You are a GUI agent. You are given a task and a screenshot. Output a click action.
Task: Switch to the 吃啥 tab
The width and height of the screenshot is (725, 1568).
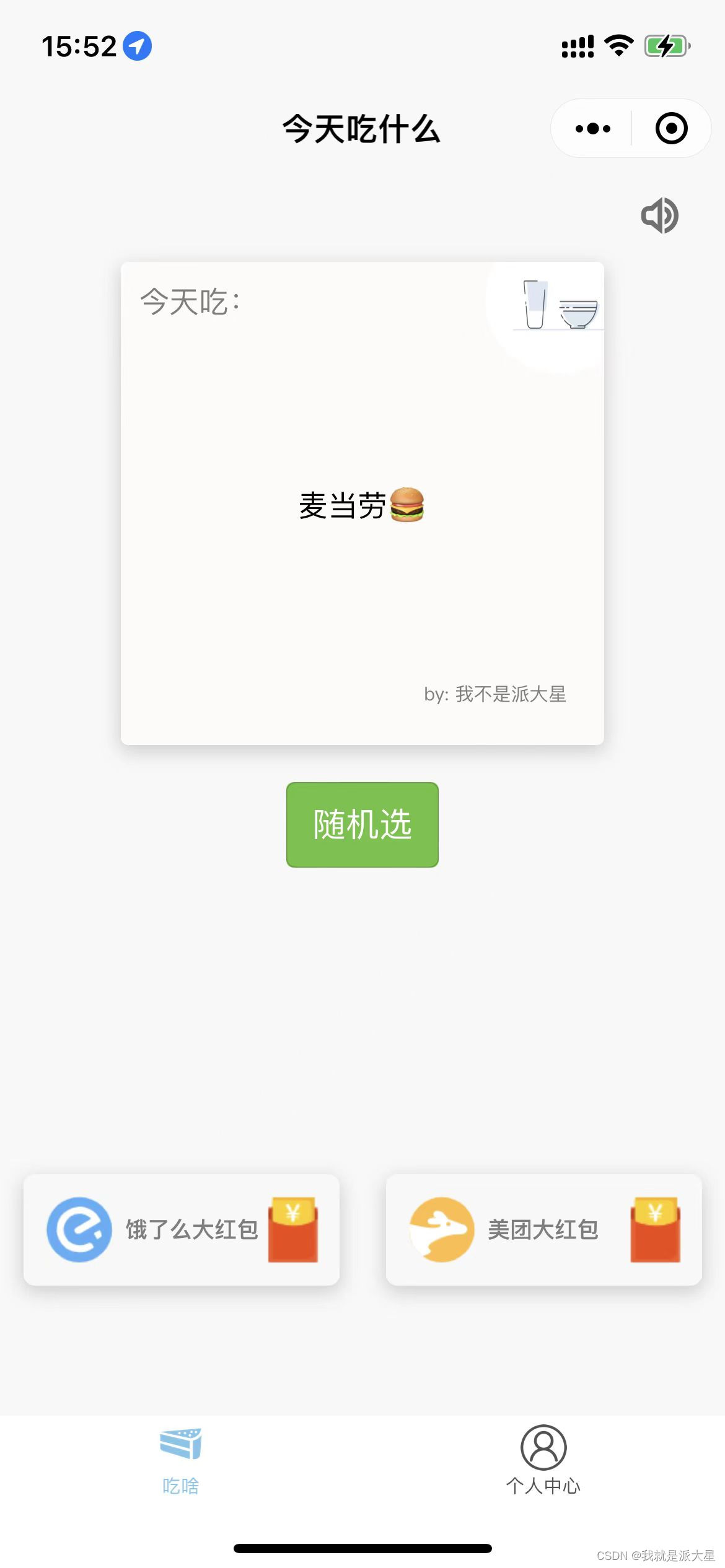(180, 1459)
